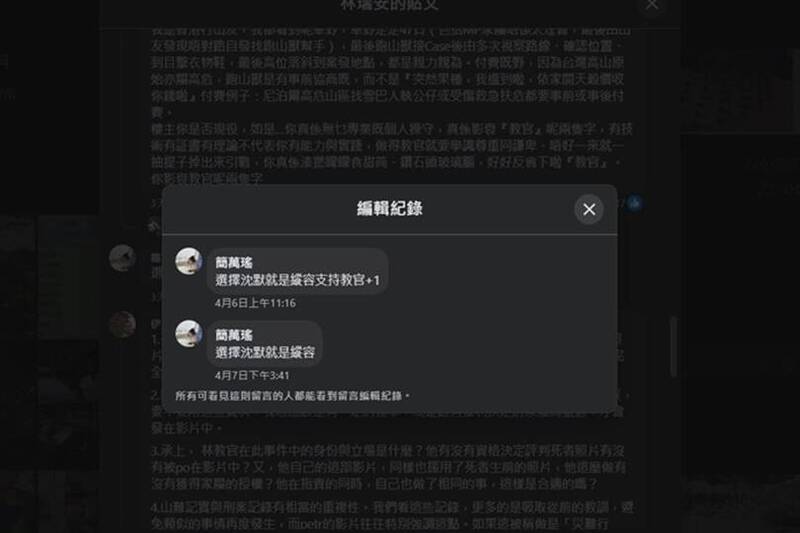Close the 林瑞安 post viewer
Screen dimensions: 800x533
click(x=652, y=5)
